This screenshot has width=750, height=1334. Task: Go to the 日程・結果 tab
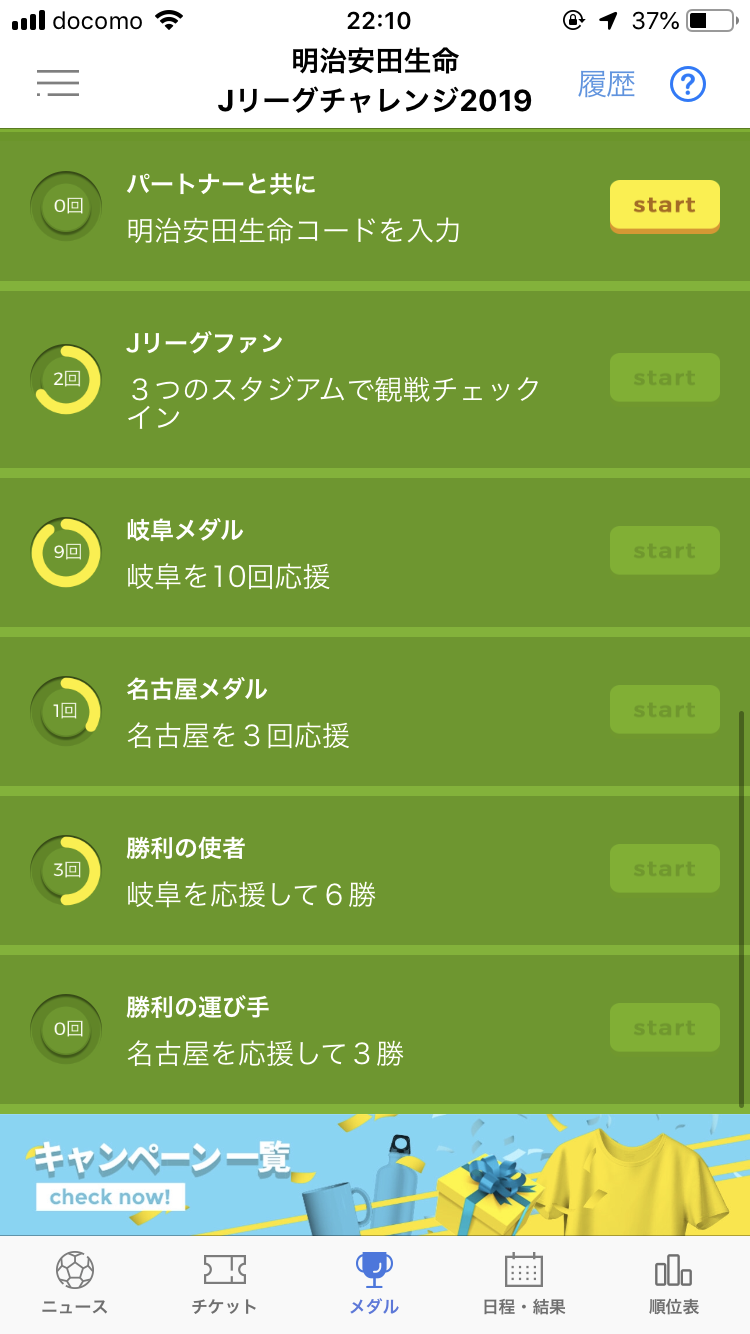coord(524,1284)
